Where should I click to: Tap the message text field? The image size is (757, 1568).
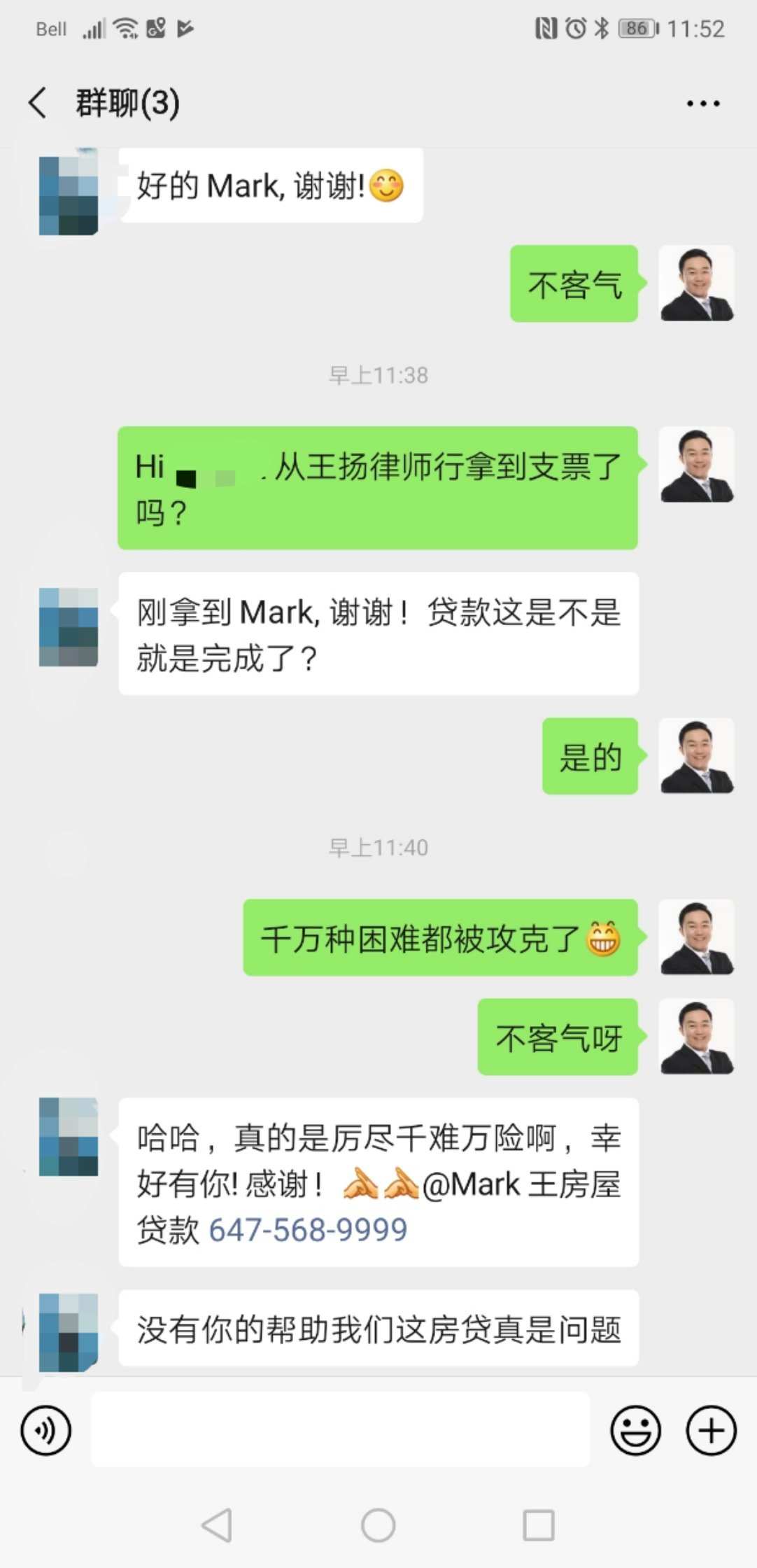[340, 1429]
